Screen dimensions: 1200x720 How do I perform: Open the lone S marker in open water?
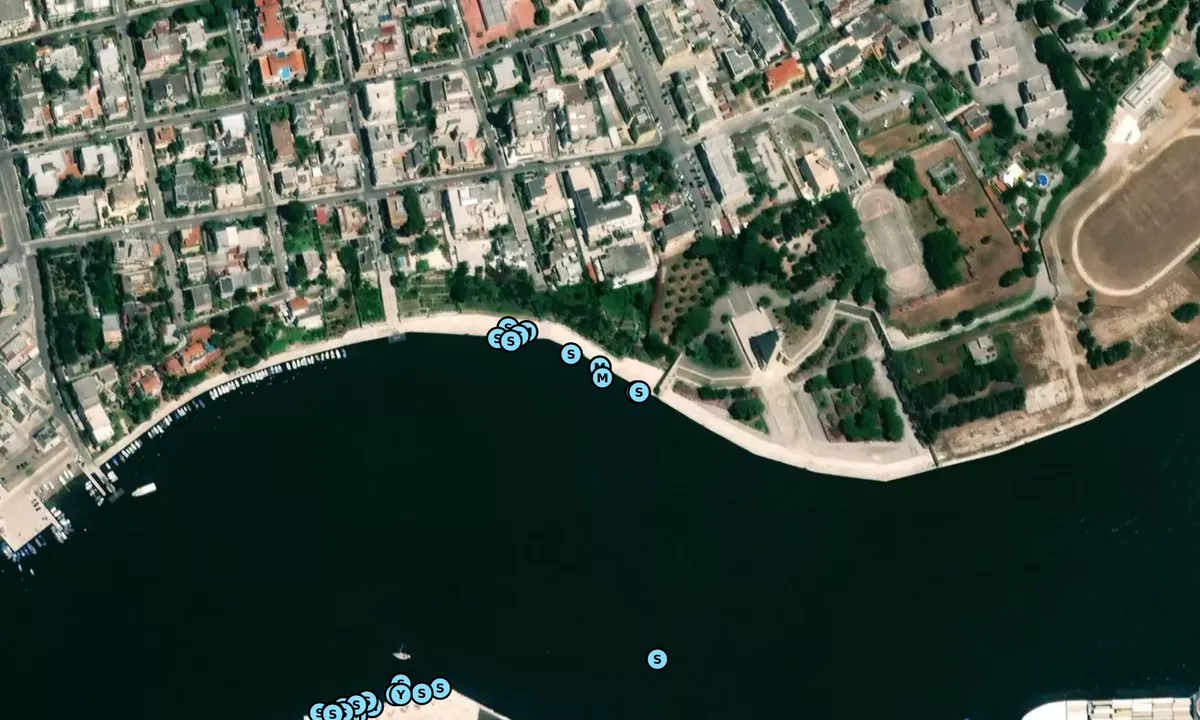click(x=657, y=659)
